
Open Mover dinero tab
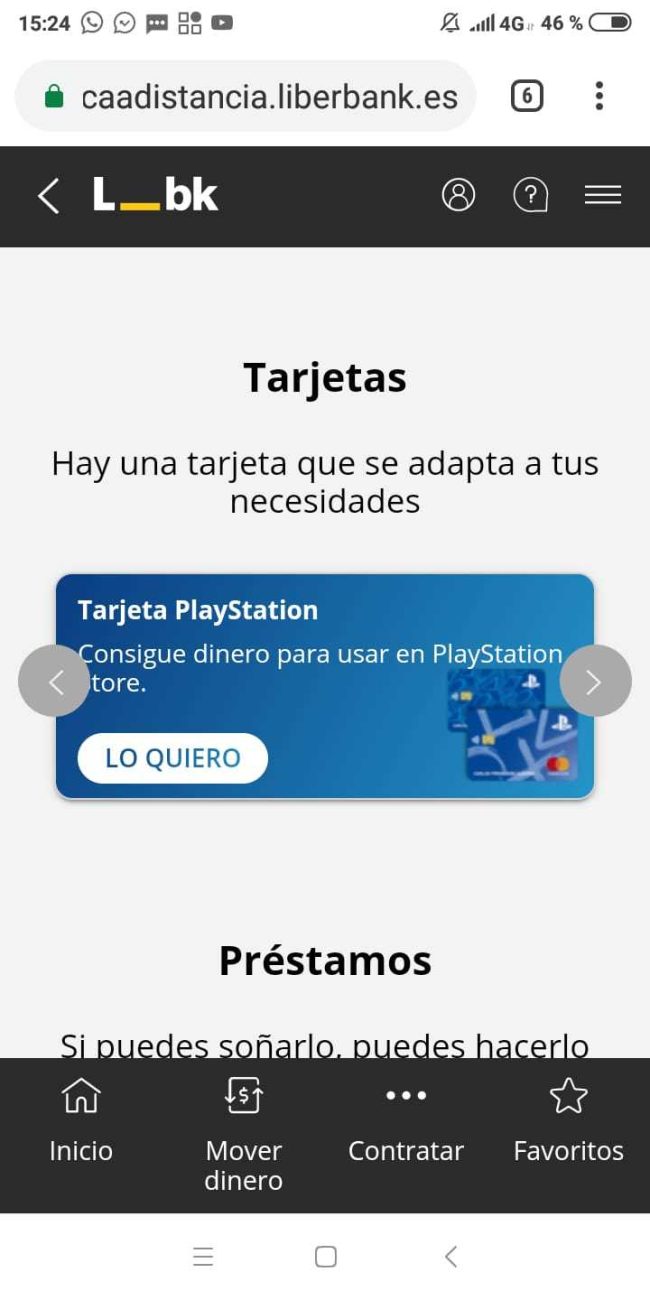pyautogui.click(x=244, y=1135)
